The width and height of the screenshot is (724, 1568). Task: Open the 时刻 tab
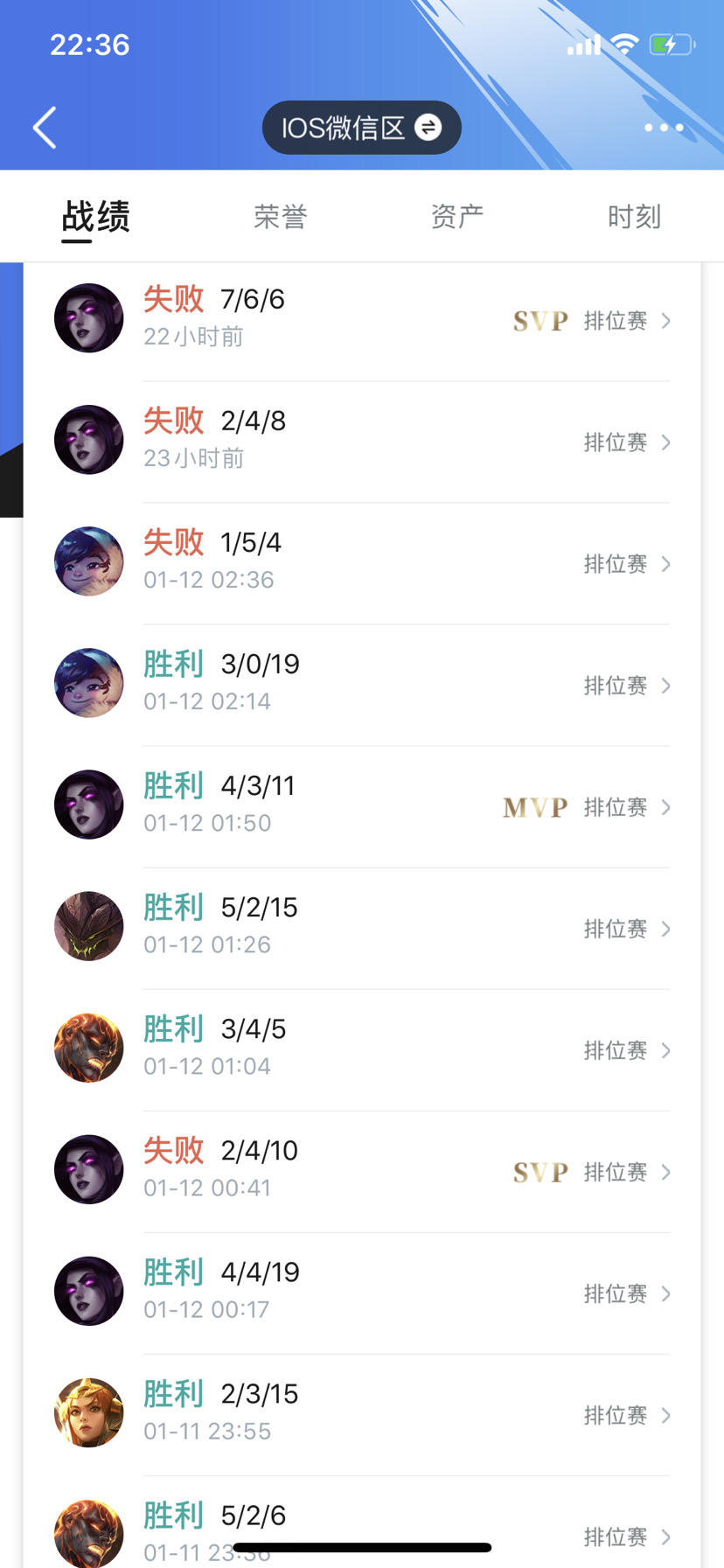click(634, 217)
